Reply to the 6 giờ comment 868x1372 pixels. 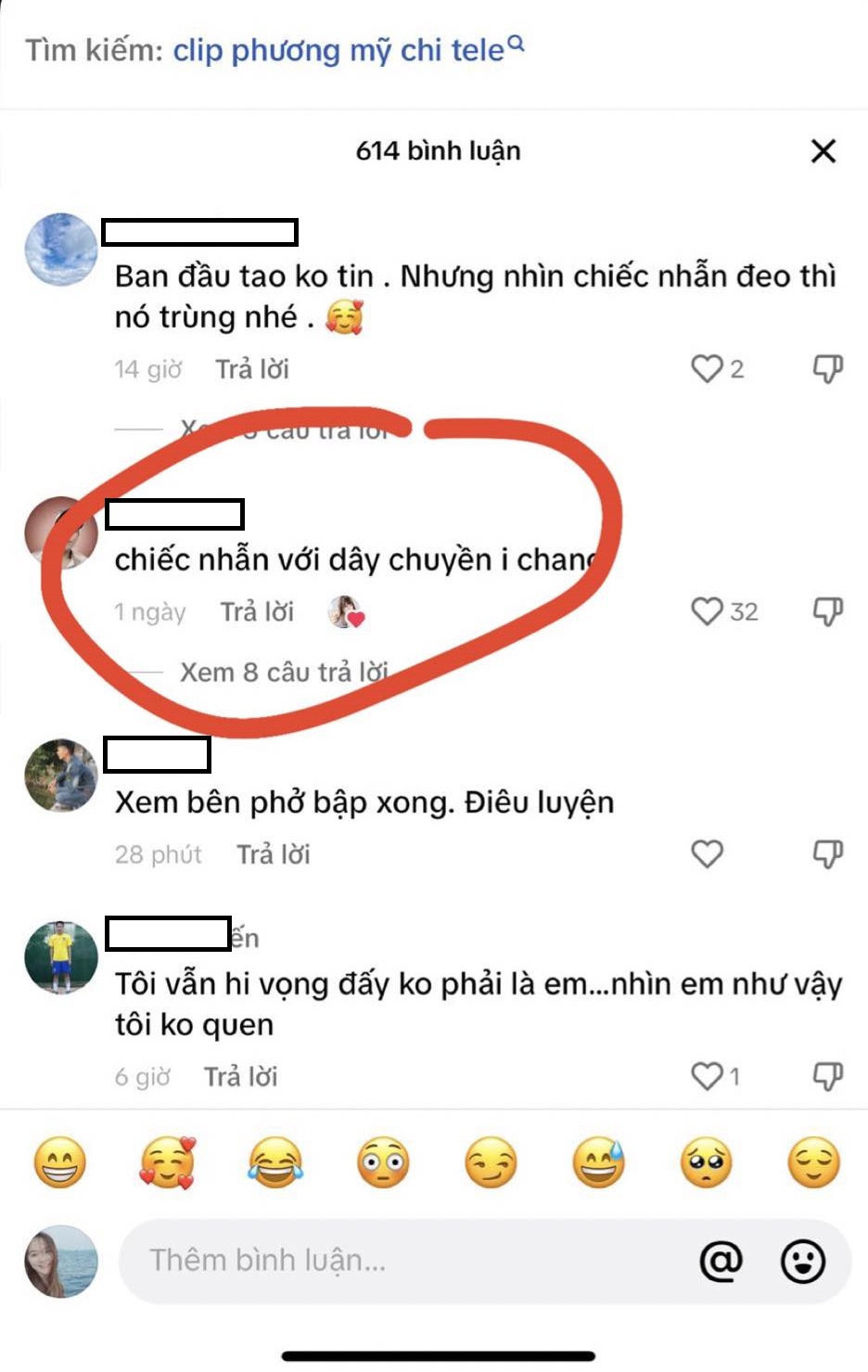click(240, 1076)
